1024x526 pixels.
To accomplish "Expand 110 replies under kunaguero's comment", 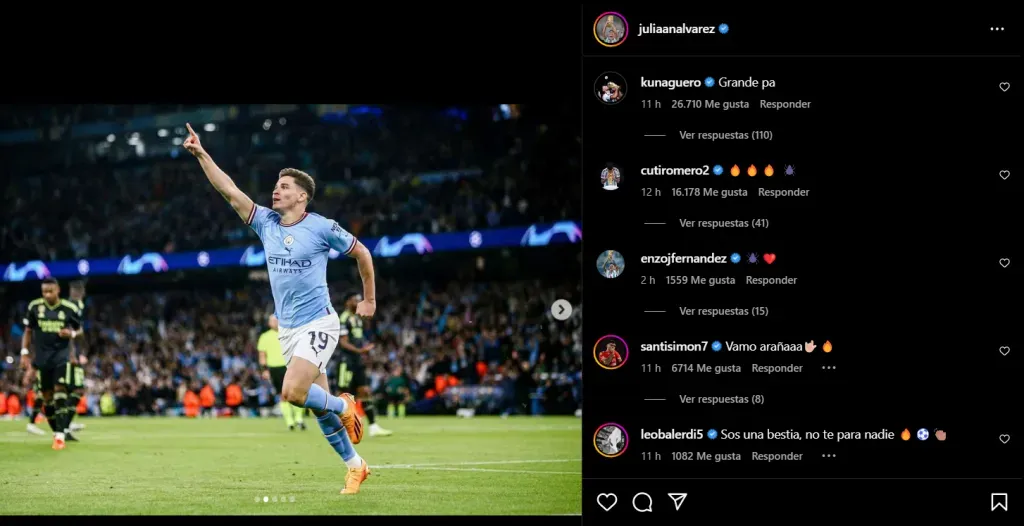I will 725,135.
